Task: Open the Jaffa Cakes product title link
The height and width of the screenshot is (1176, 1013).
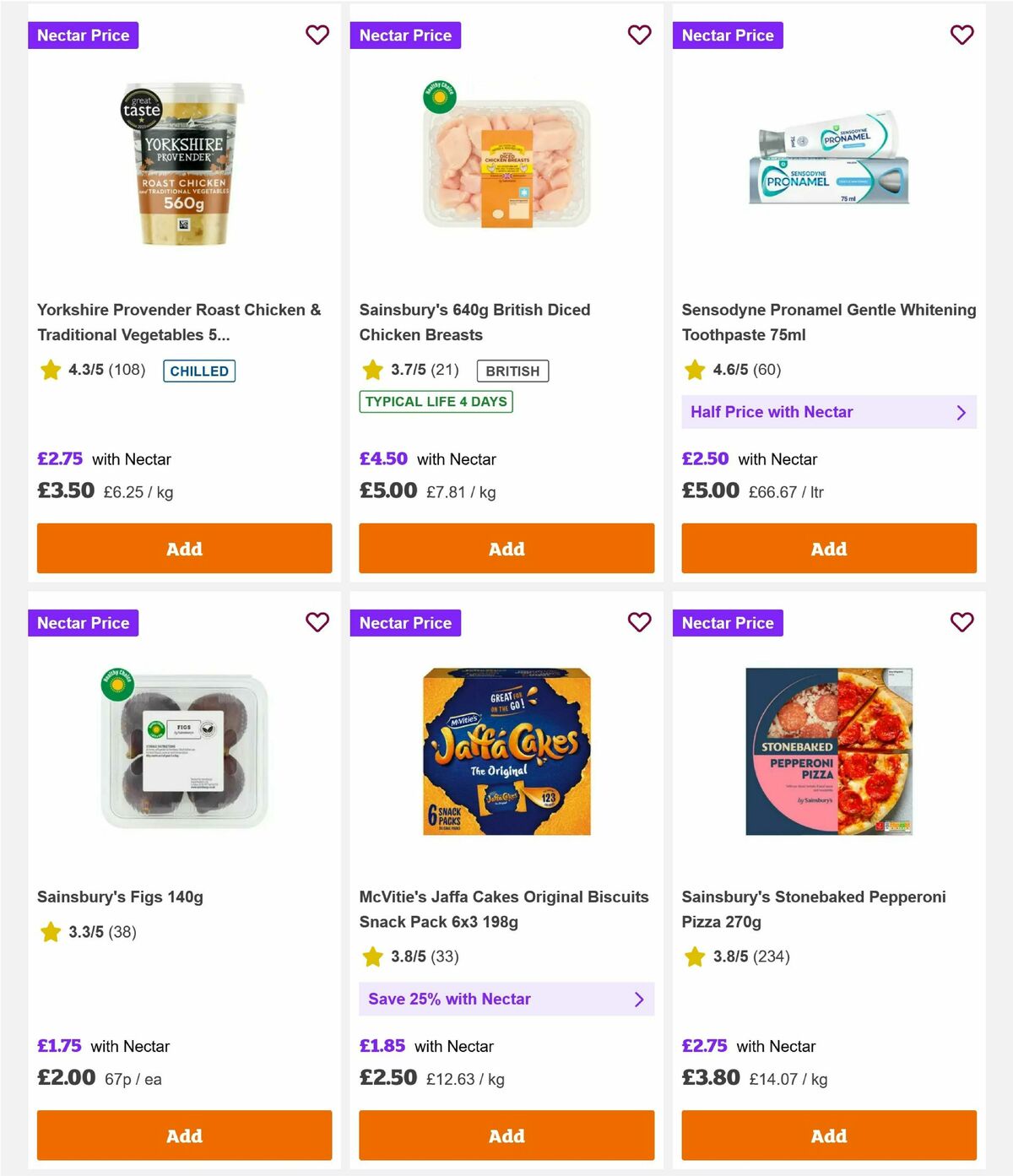Action: 504,909
